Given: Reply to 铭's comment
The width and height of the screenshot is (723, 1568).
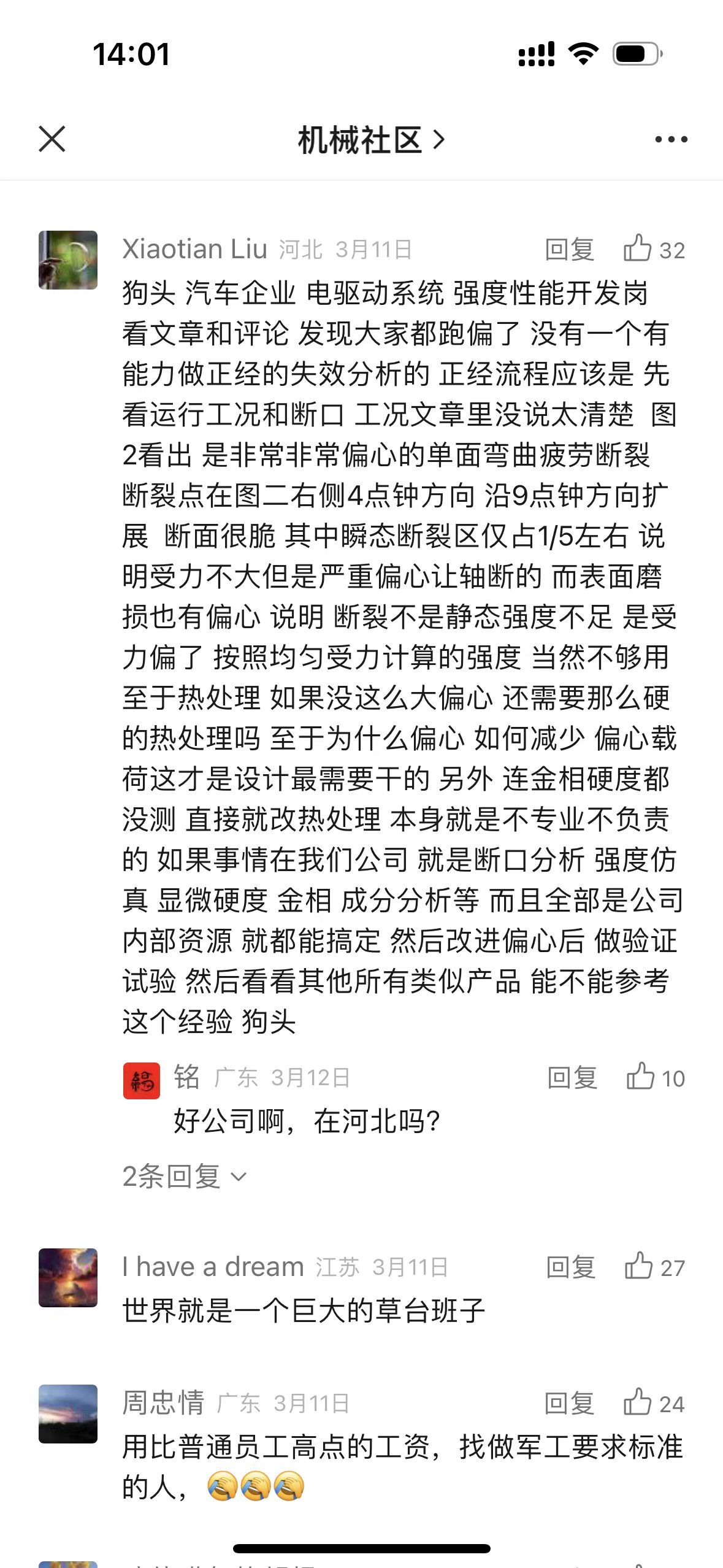Looking at the screenshot, I should 572,1078.
